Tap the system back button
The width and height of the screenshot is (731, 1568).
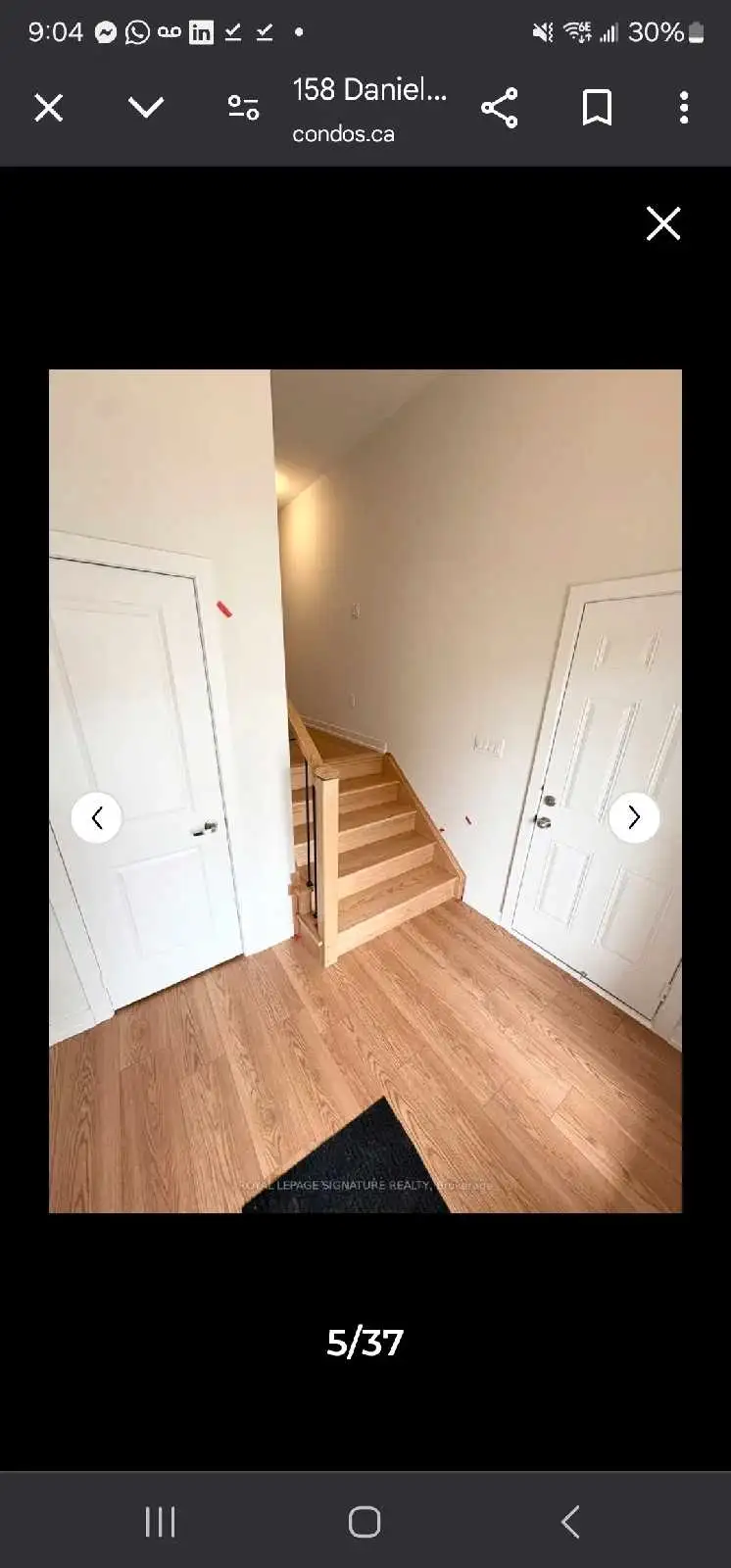click(570, 1522)
